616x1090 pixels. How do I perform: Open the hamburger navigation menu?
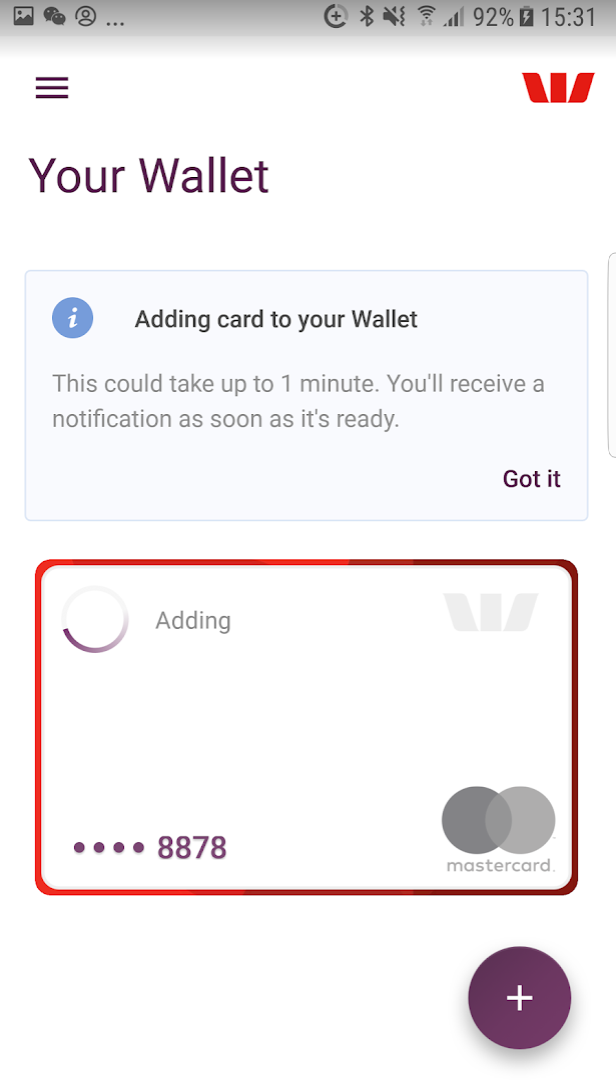(52, 88)
